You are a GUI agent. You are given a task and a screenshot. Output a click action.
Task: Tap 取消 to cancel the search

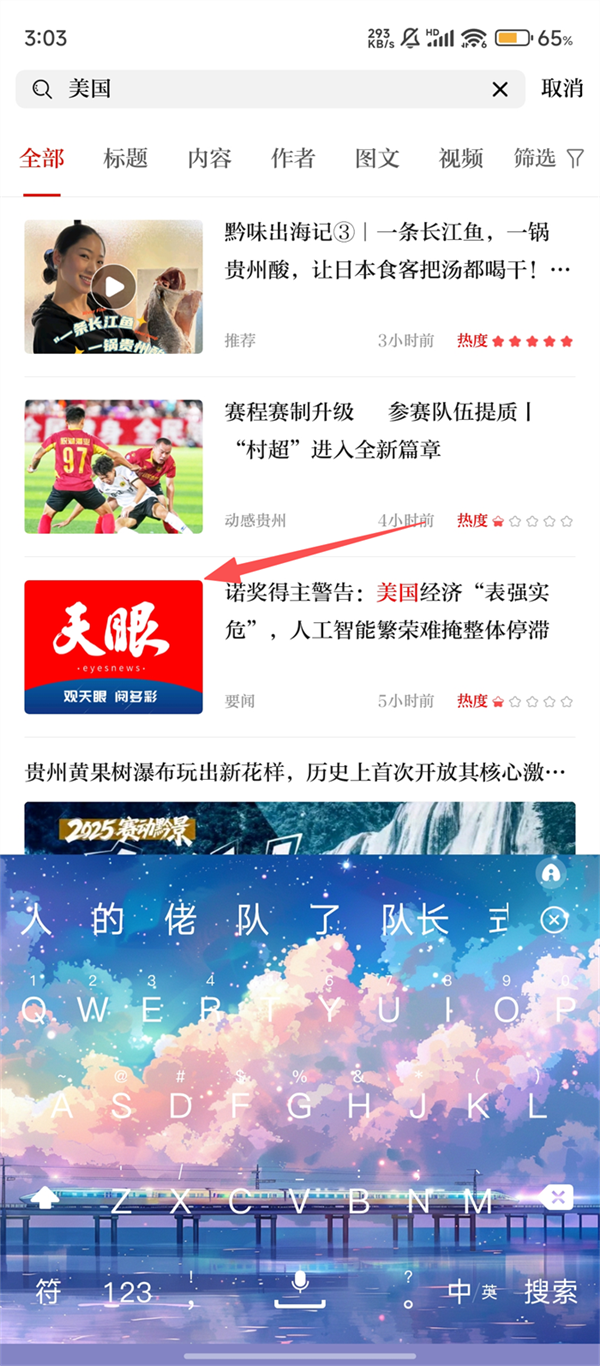coord(562,88)
